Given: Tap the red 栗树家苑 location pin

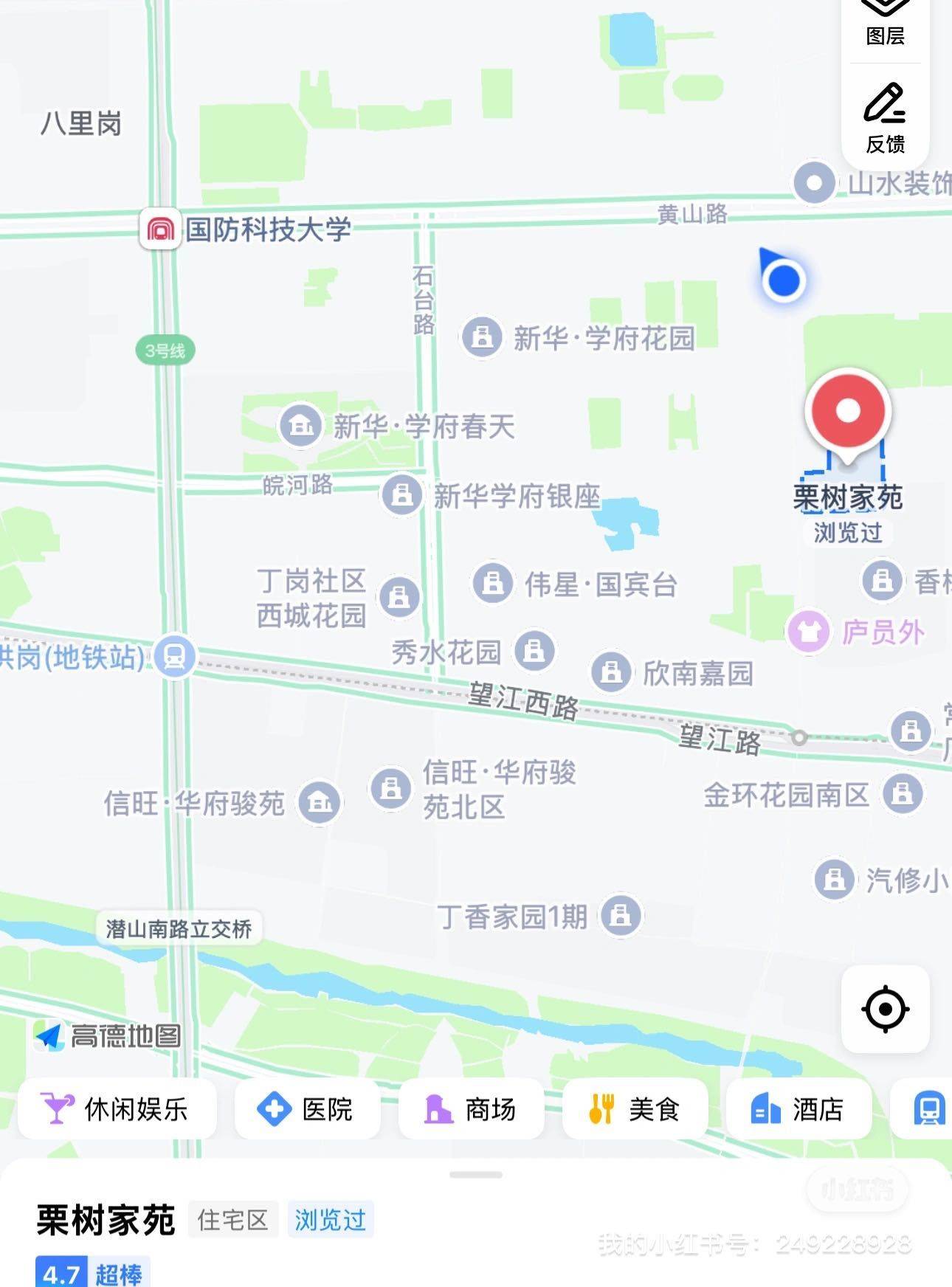Looking at the screenshot, I should coord(848,412).
